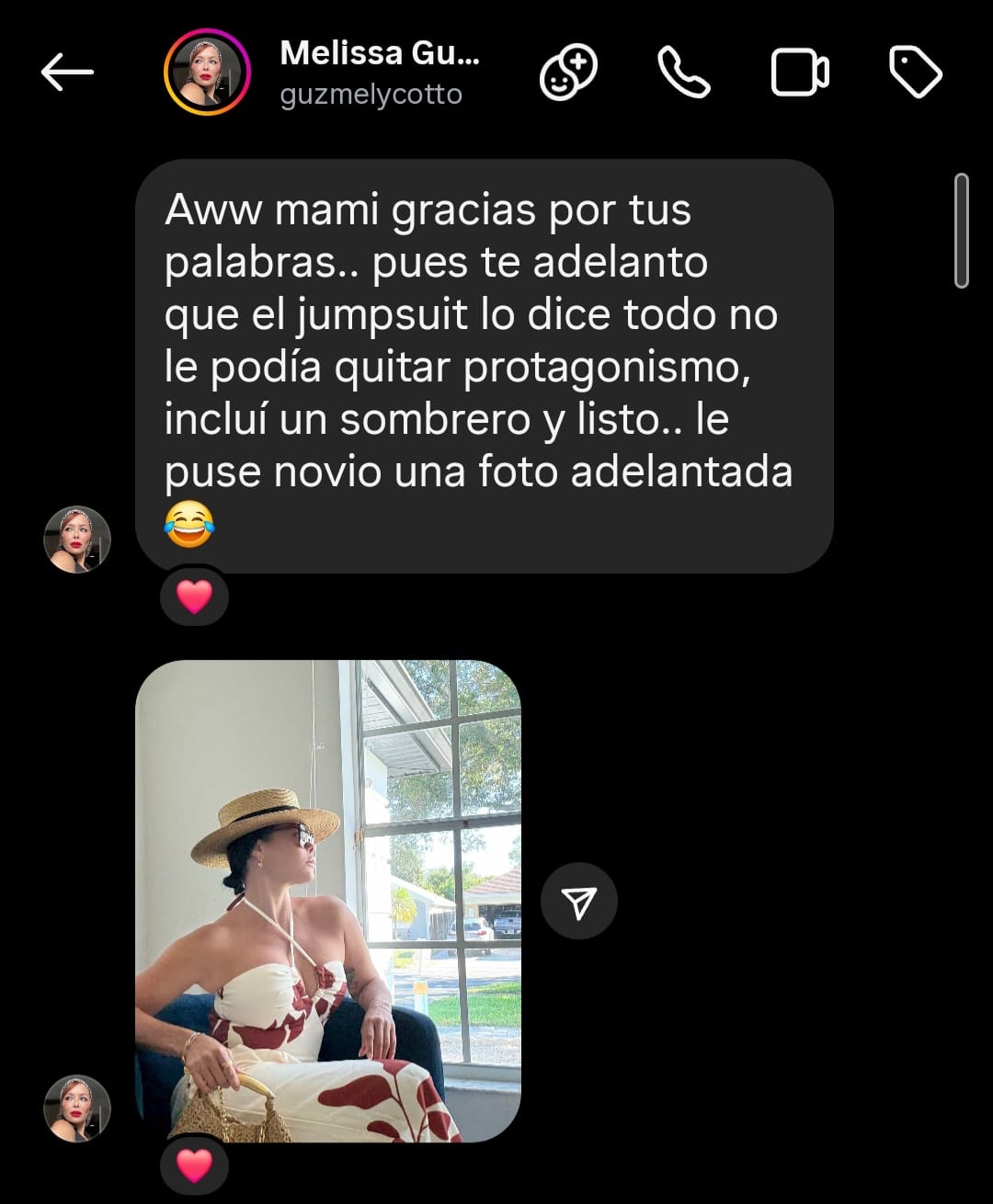Open sender avatar beside the text message
The image size is (993, 1204).
[77, 540]
